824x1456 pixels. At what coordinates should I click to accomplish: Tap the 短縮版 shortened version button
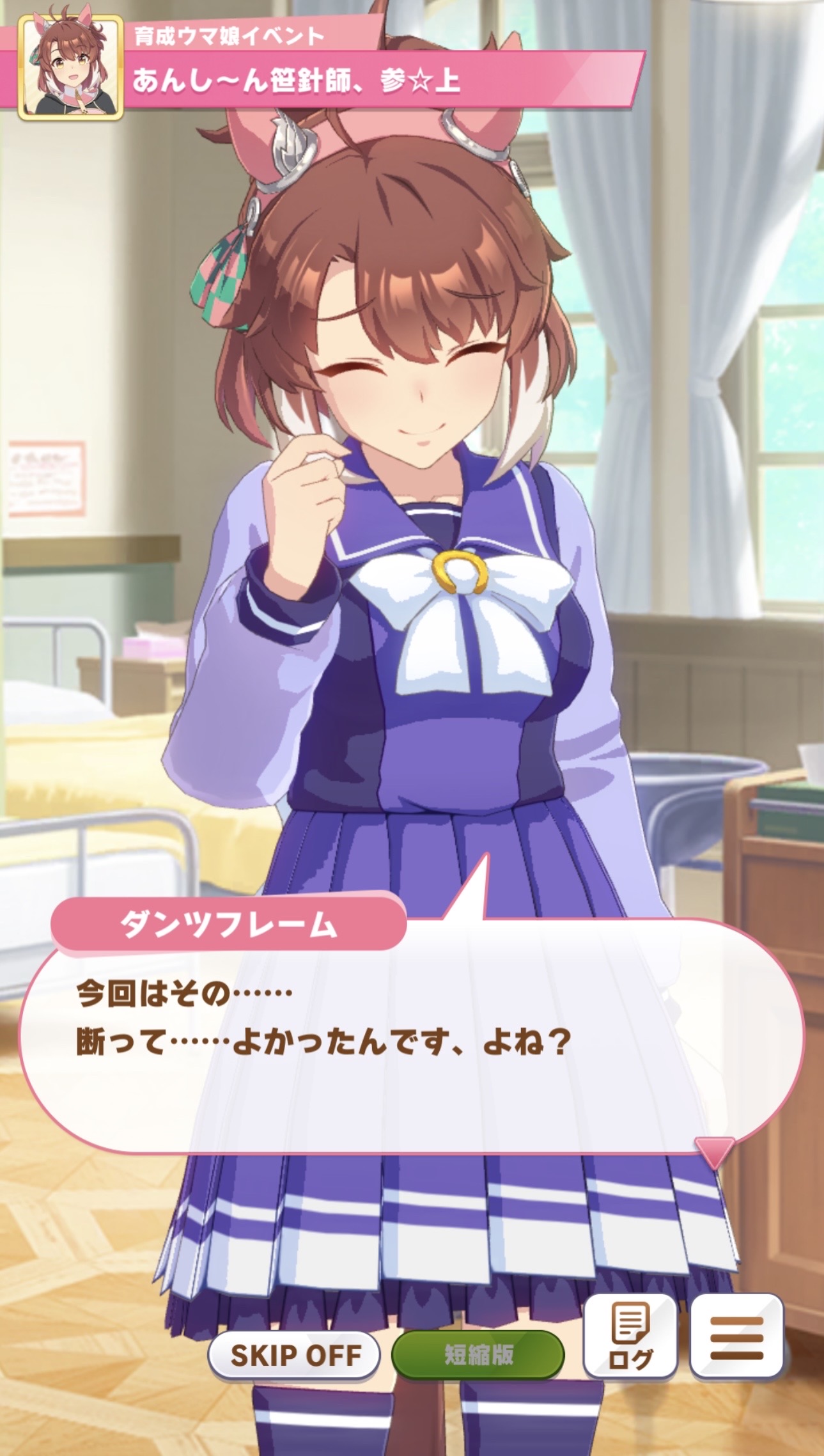(x=478, y=1354)
